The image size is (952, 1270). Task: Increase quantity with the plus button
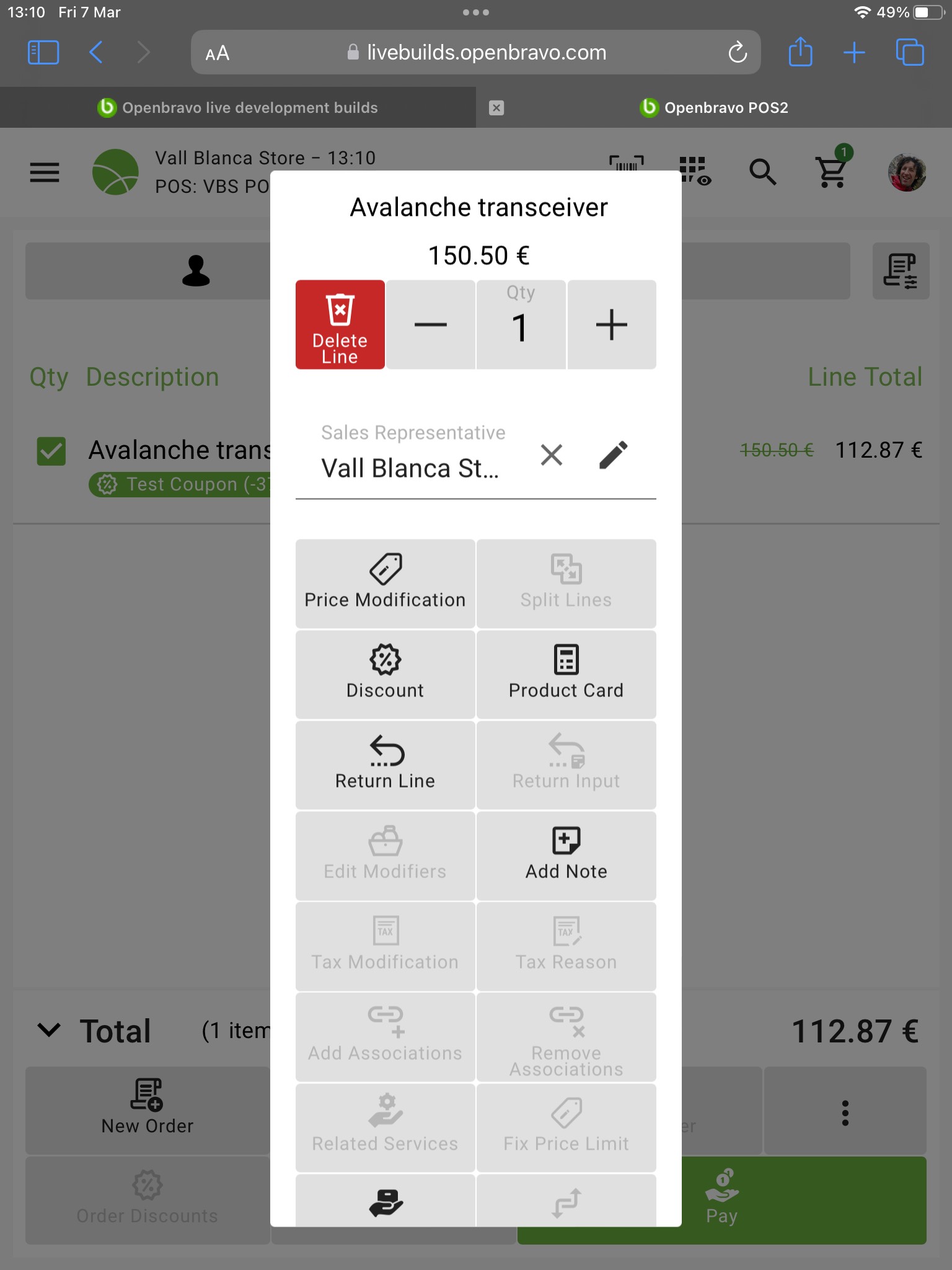pyautogui.click(x=612, y=325)
